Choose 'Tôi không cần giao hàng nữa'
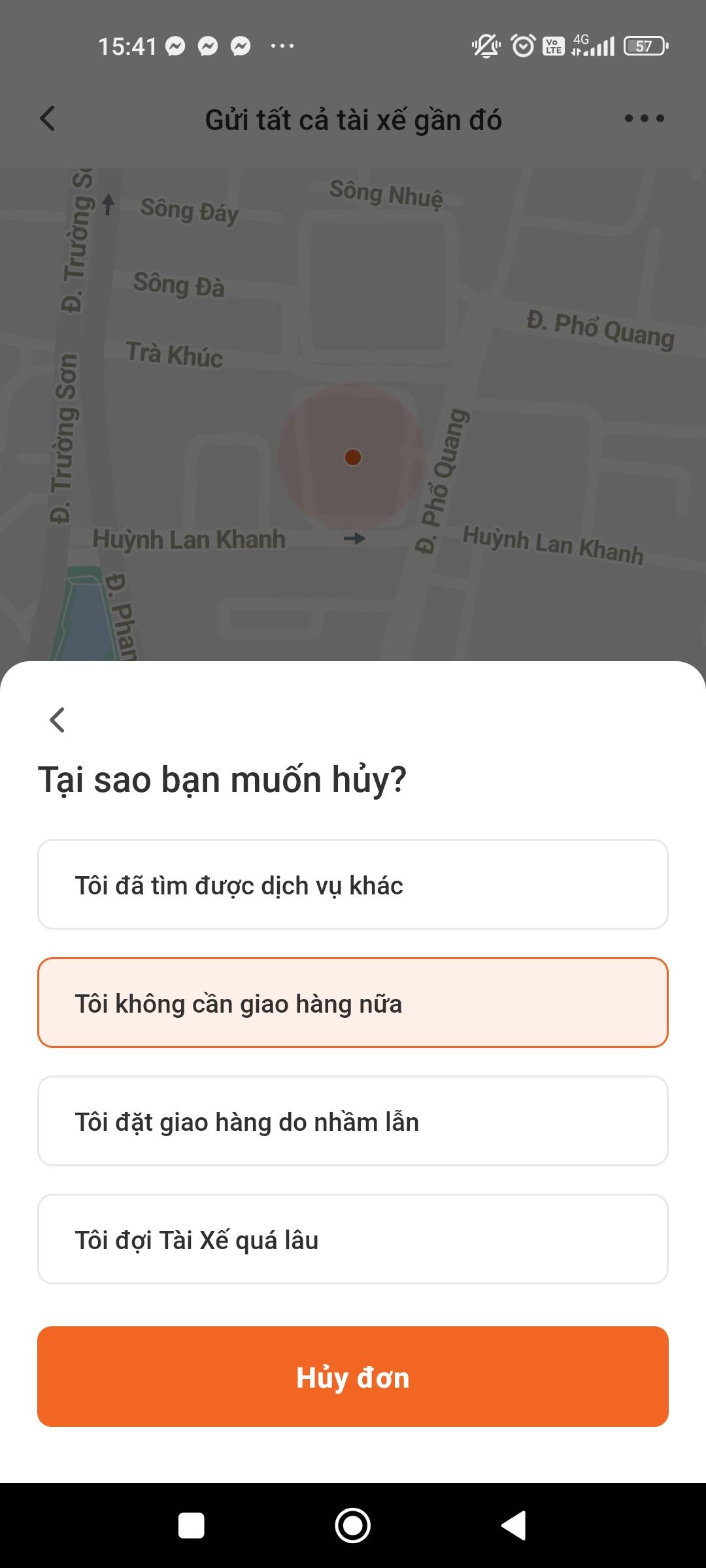706x1568 pixels. coord(353,1003)
